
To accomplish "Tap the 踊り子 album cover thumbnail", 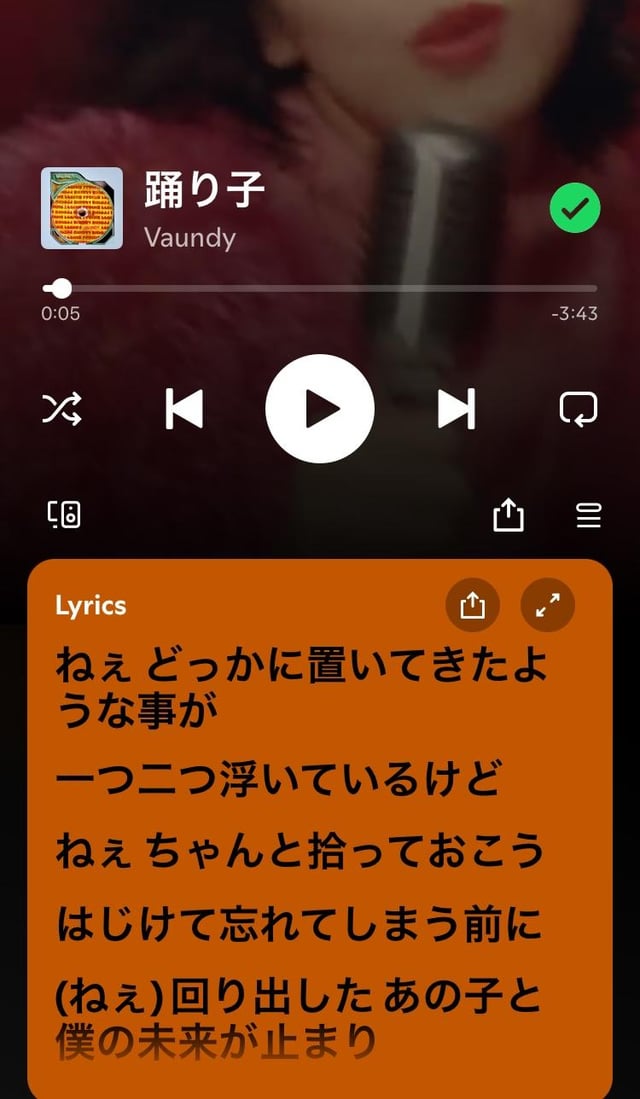I will (82, 208).
